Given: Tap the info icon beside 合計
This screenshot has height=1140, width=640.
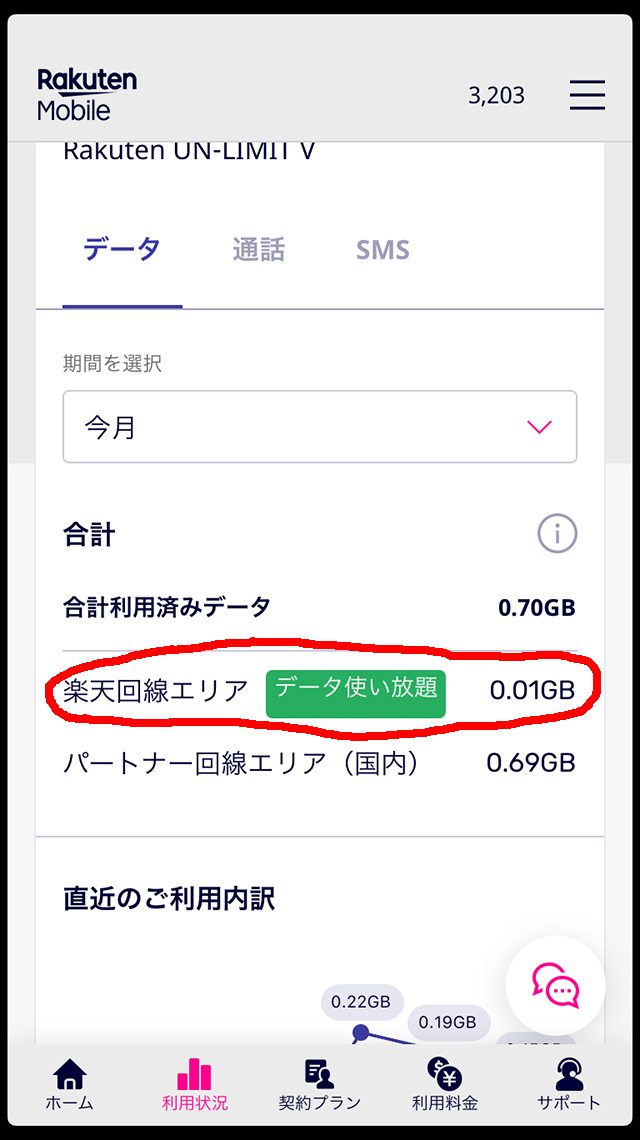Looking at the screenshot, I should pos(557,534).
